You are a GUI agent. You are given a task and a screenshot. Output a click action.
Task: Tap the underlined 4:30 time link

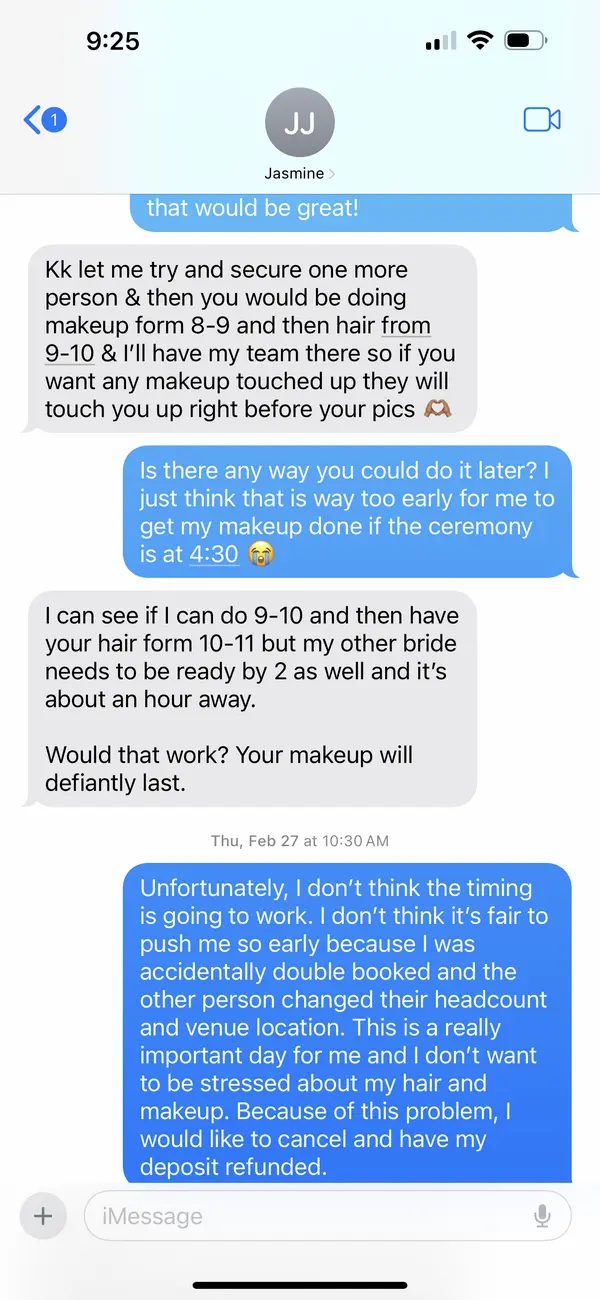(214, 553)
